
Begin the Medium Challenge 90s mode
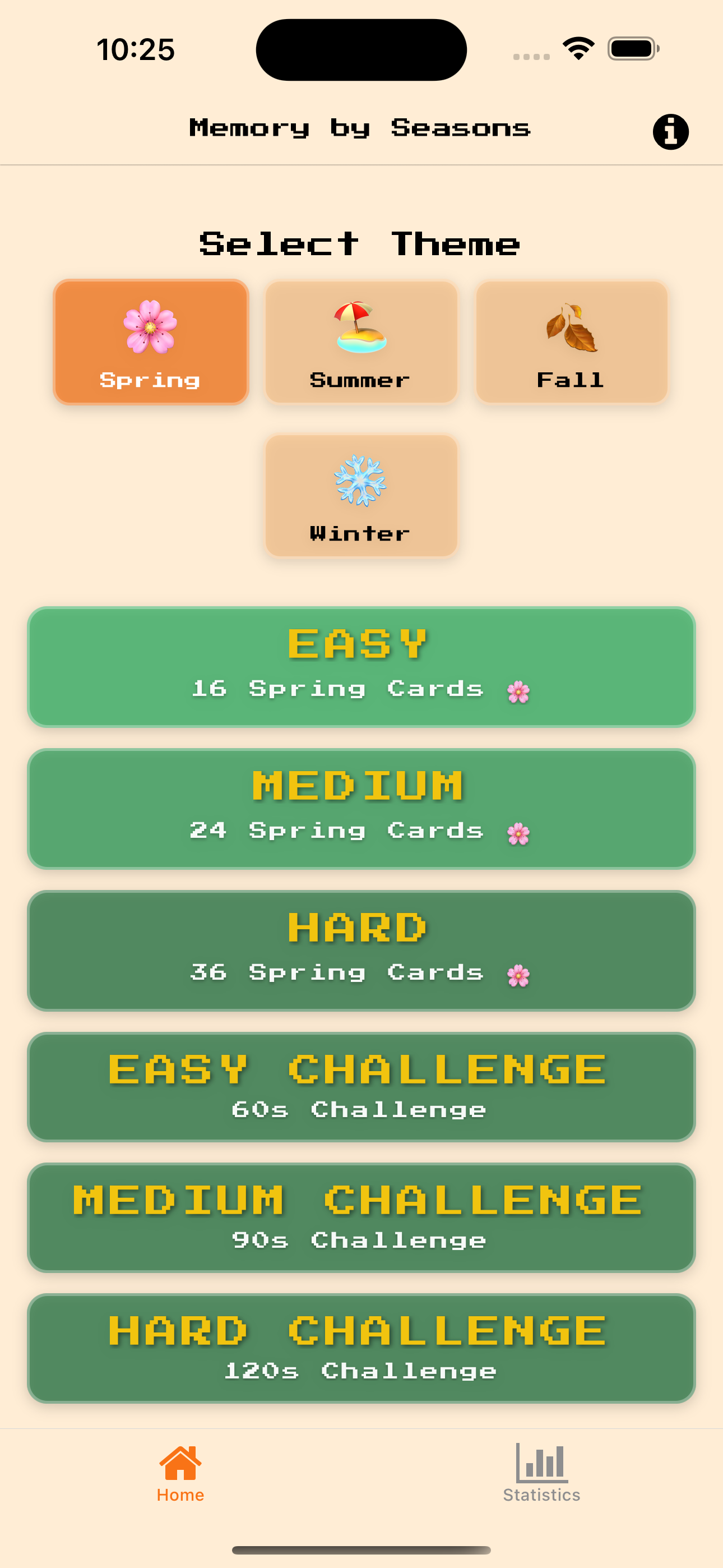(361, 1217)
